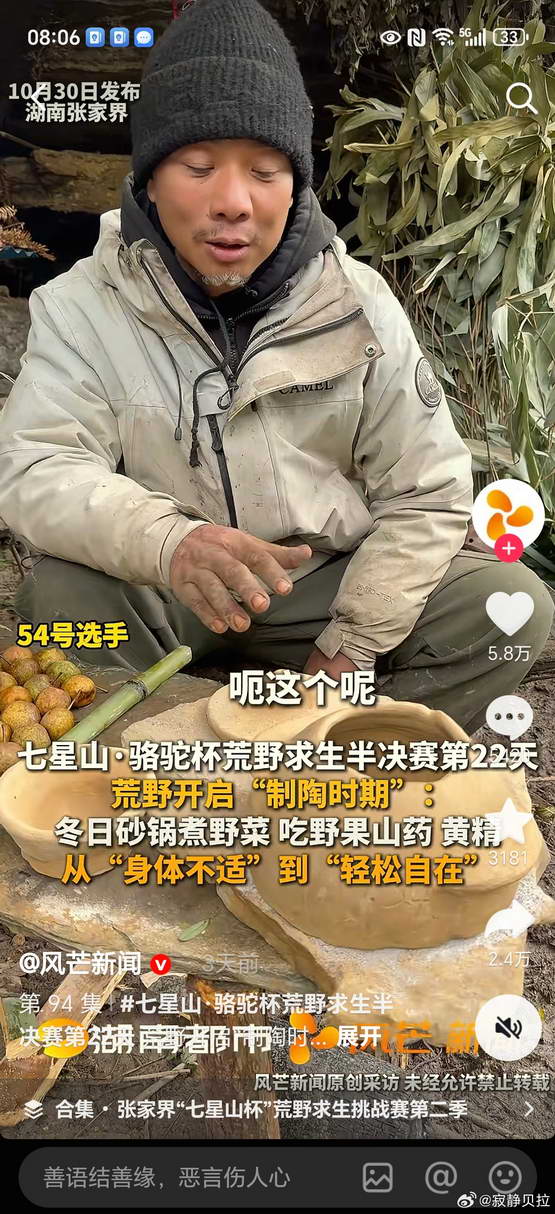The width and height of the screenshot is (555, 1214).
Task: Open the 风芒新闻 profile avatar
Action: tap(508, 514)
